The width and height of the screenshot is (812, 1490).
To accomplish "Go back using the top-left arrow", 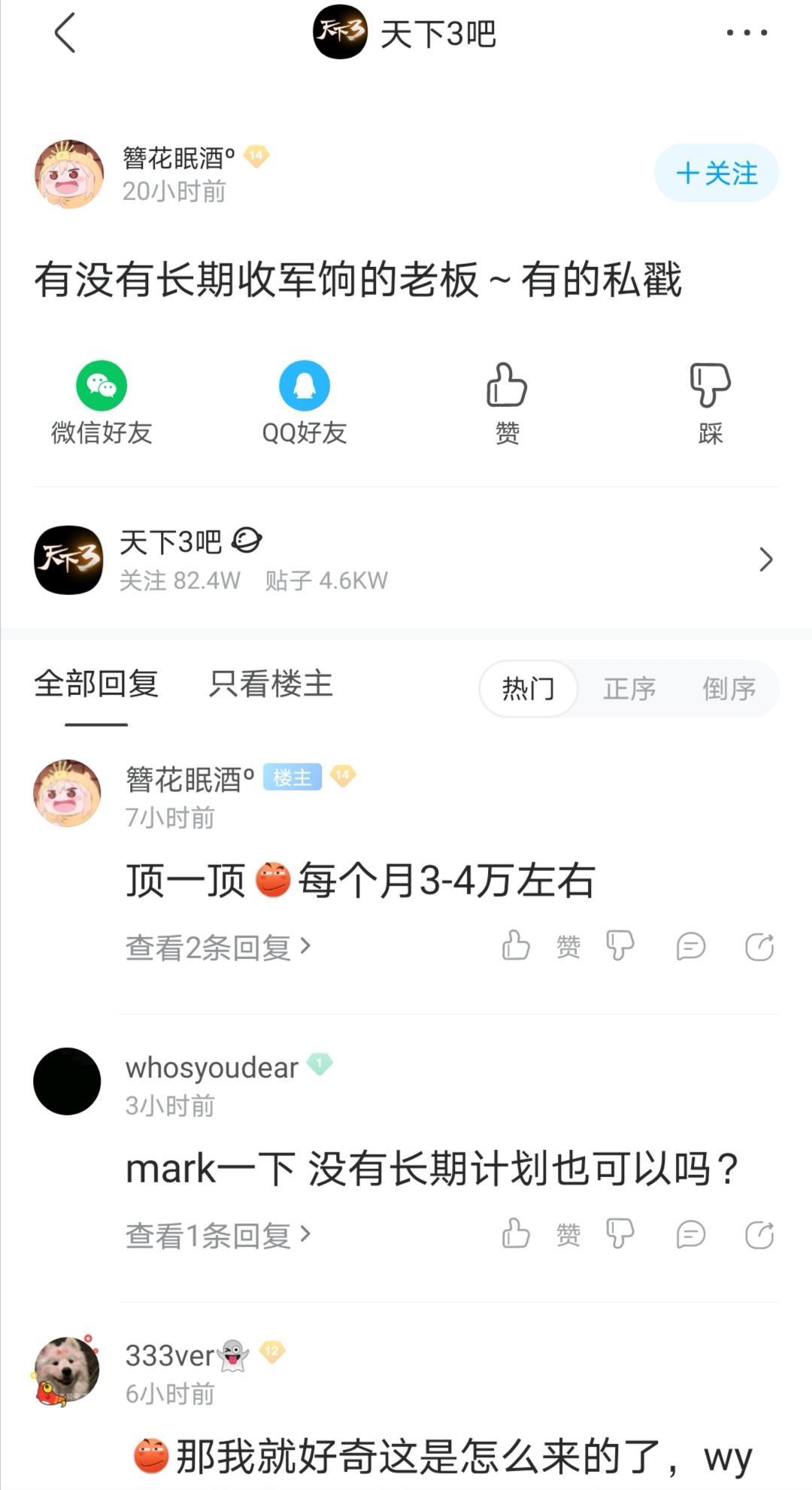I will [65, 34].
